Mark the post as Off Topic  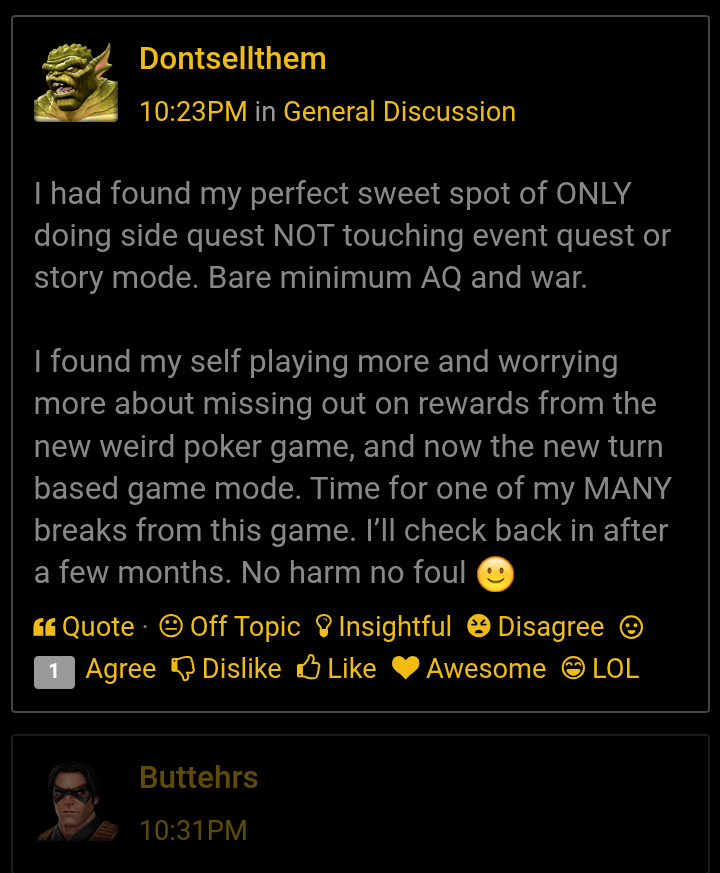click(230, 627)
